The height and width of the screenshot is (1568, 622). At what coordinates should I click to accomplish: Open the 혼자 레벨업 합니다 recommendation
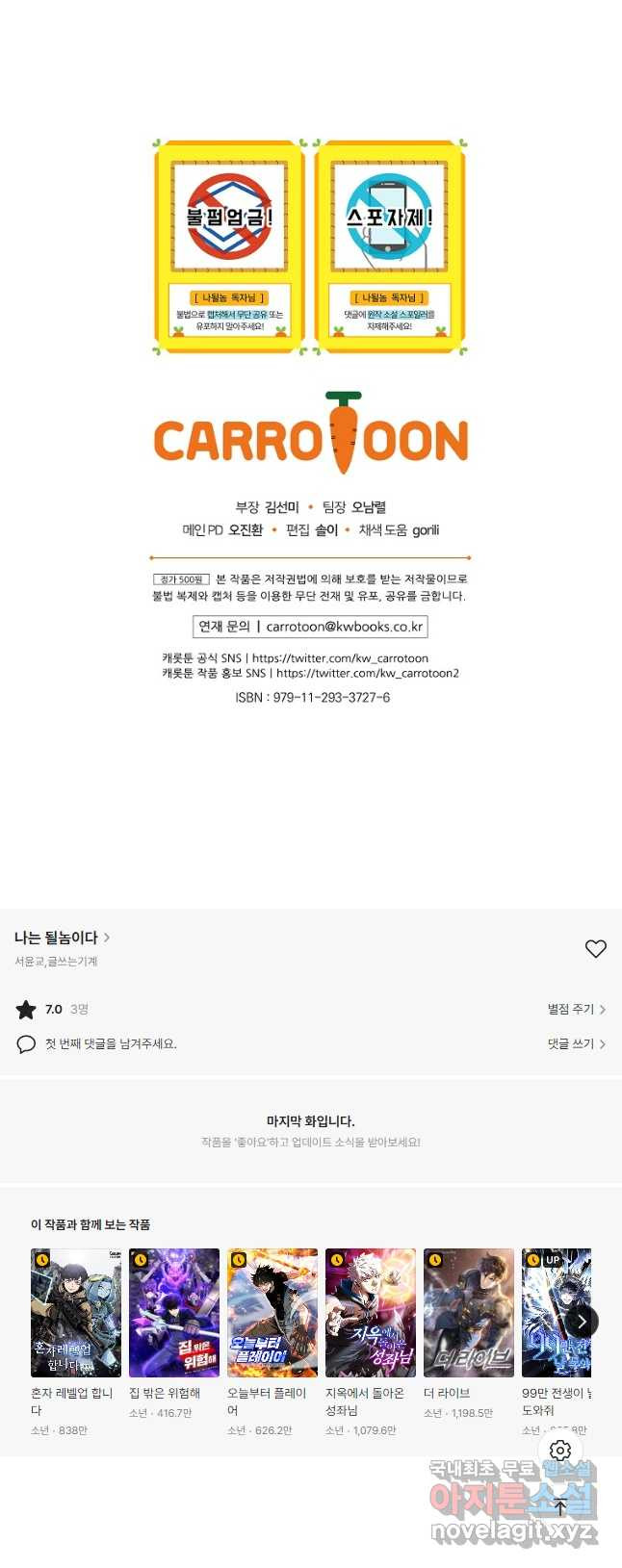tap(76, 1313)
